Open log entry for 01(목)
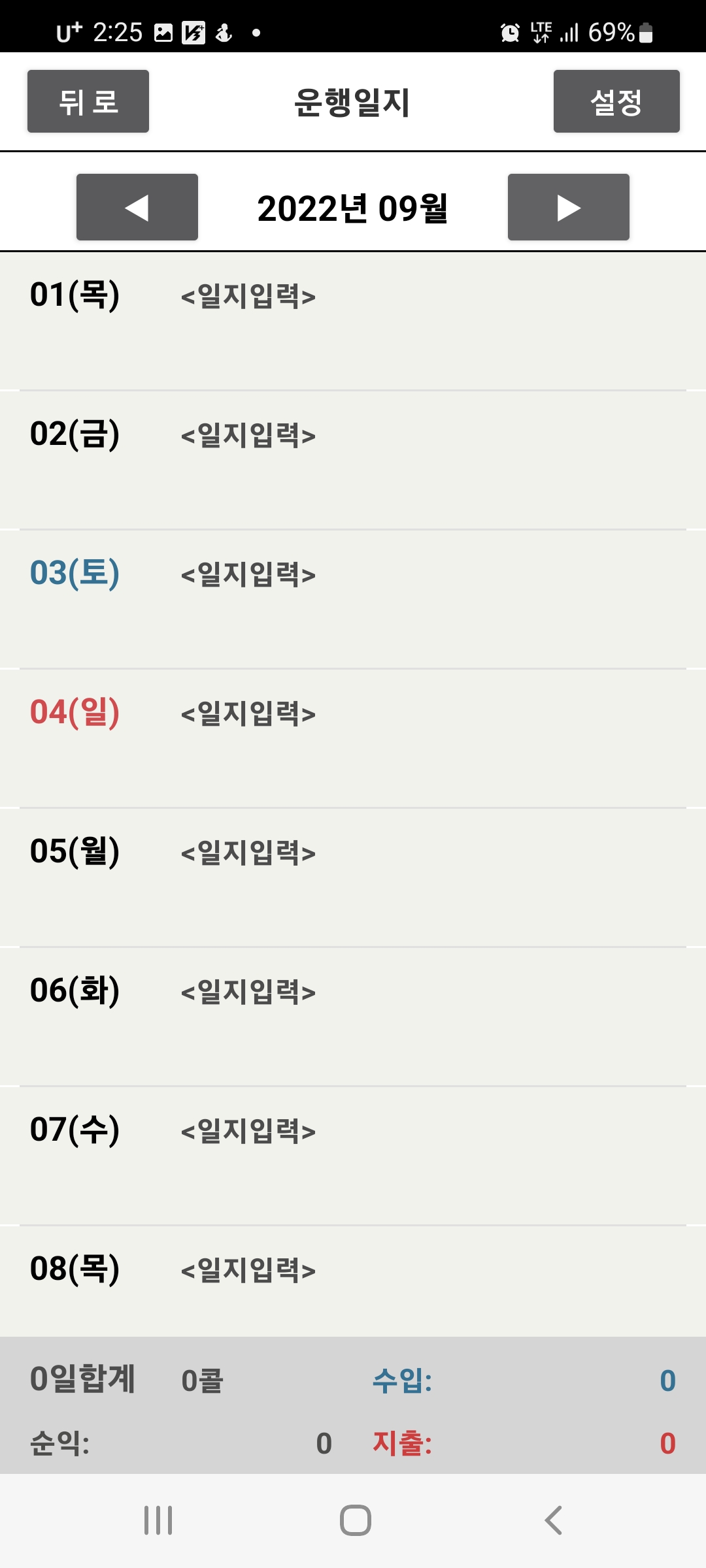 [x=248, y=296]
